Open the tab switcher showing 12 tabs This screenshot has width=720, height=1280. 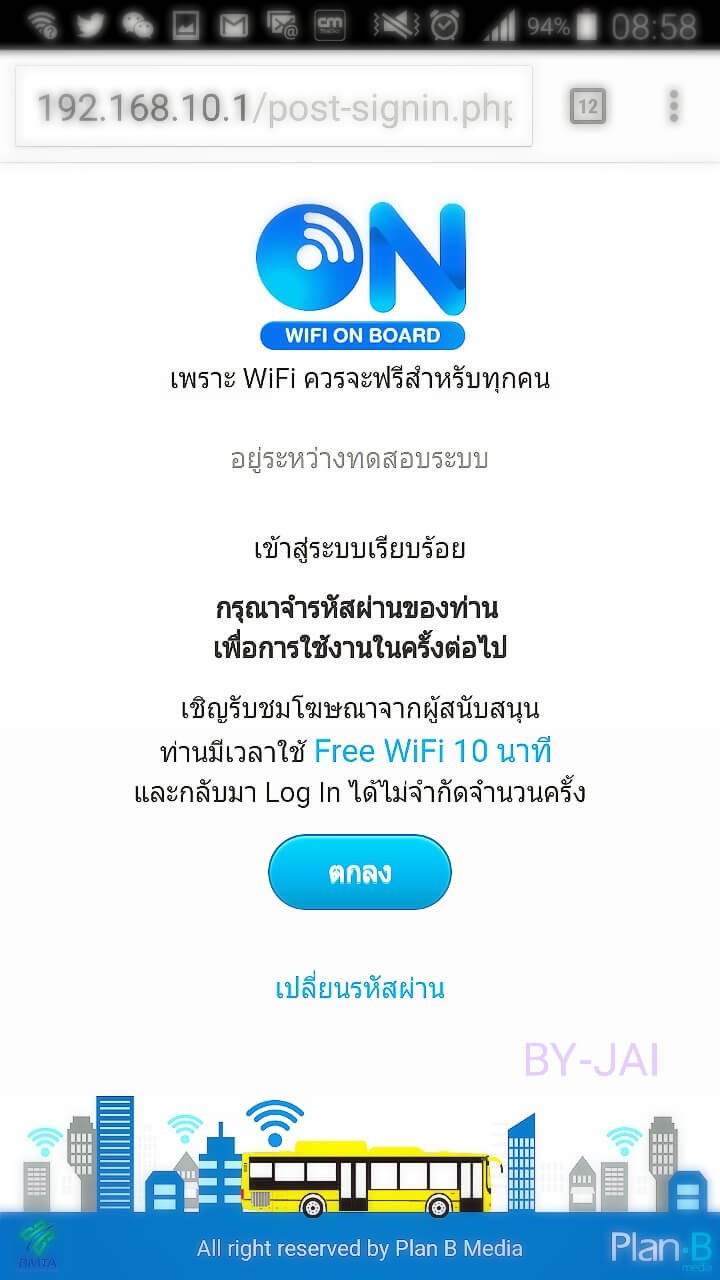(589, 106)
